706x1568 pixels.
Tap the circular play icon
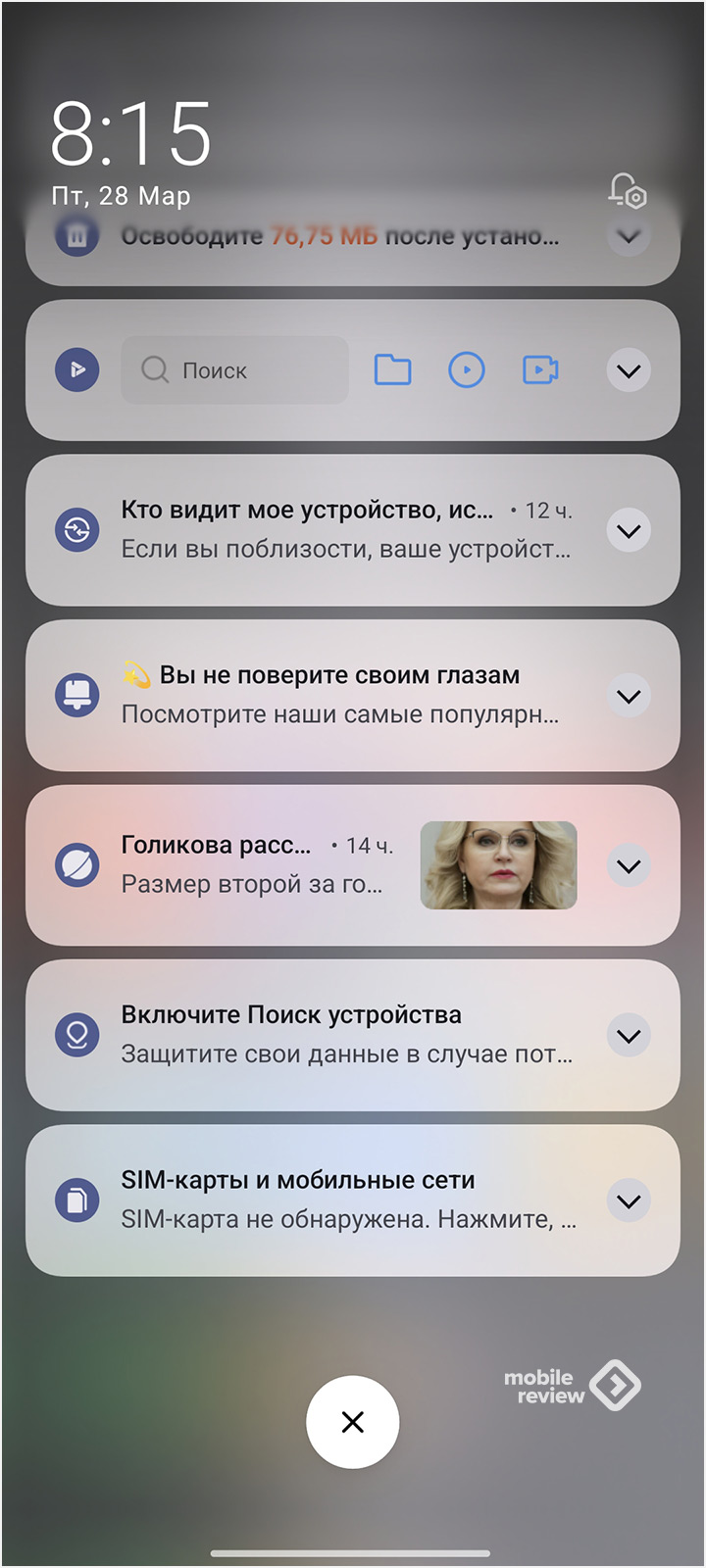(x=467, y=370)
